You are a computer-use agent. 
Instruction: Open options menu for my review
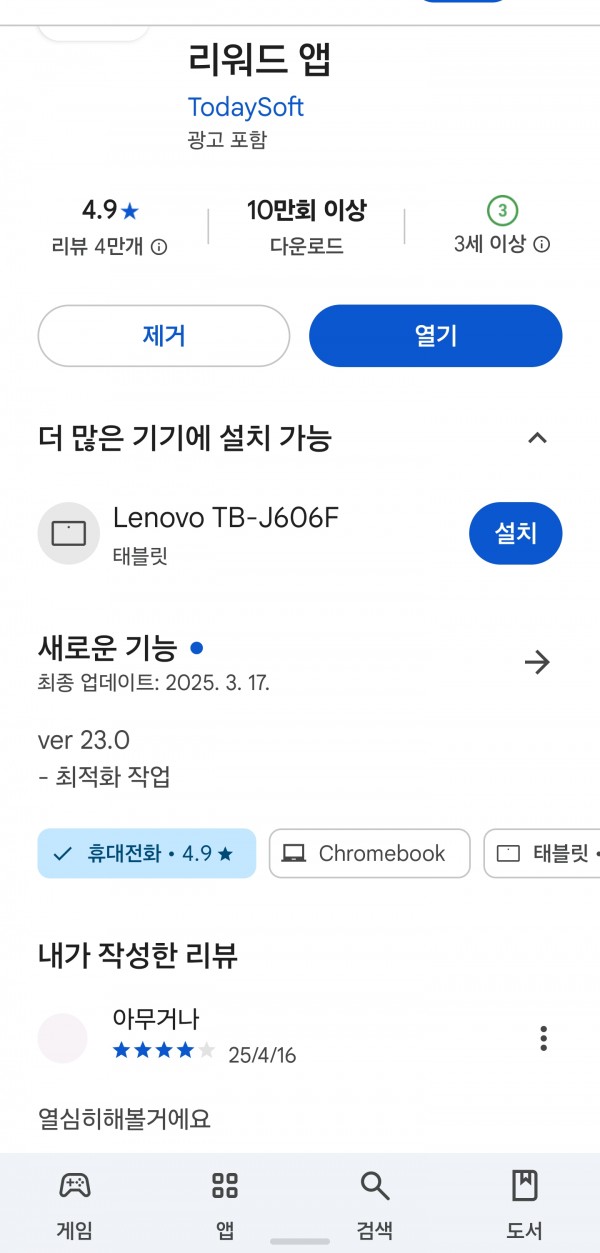tap(543, 1038)
